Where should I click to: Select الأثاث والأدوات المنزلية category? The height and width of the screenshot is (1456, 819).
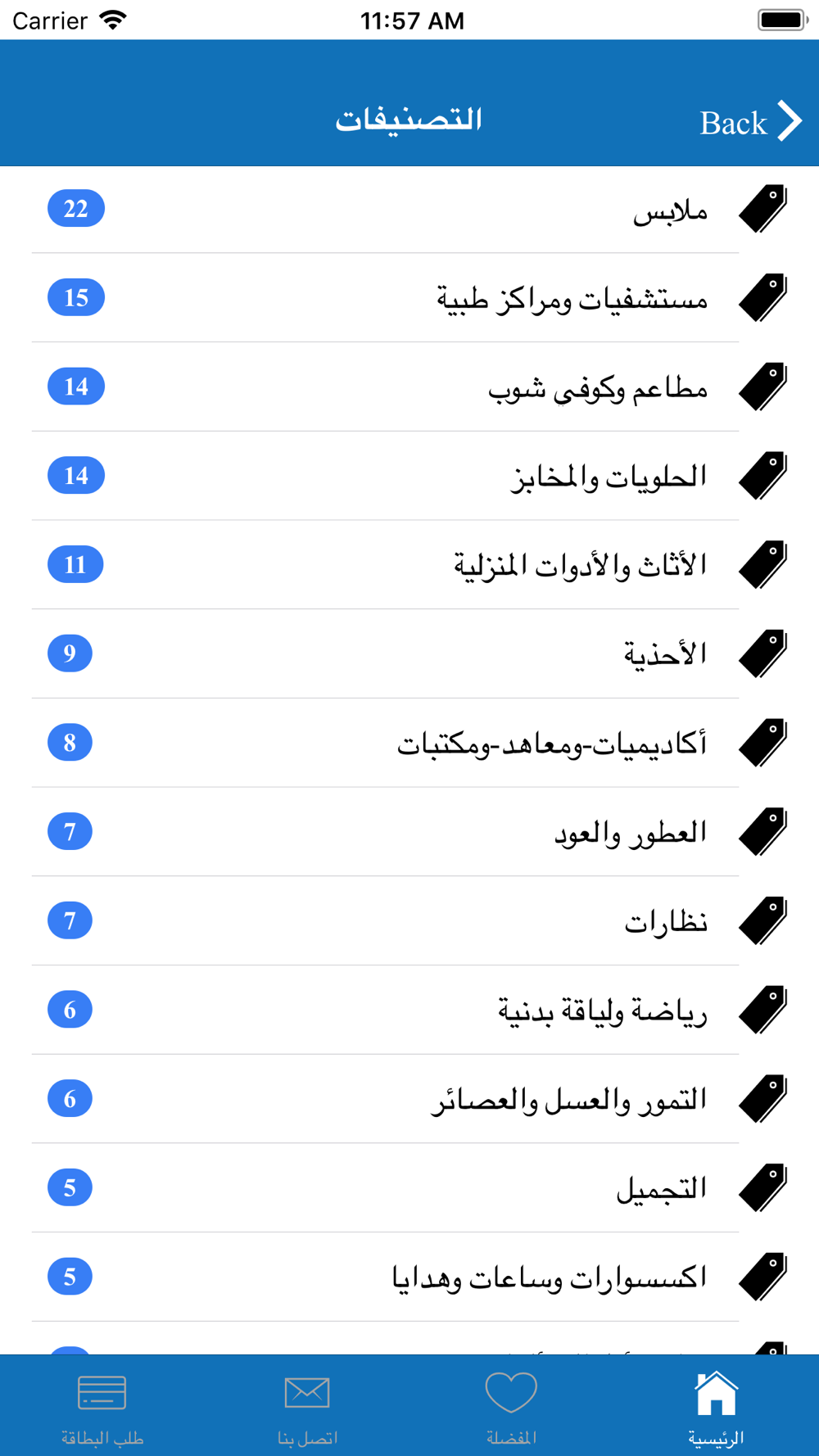pos(409,565)
